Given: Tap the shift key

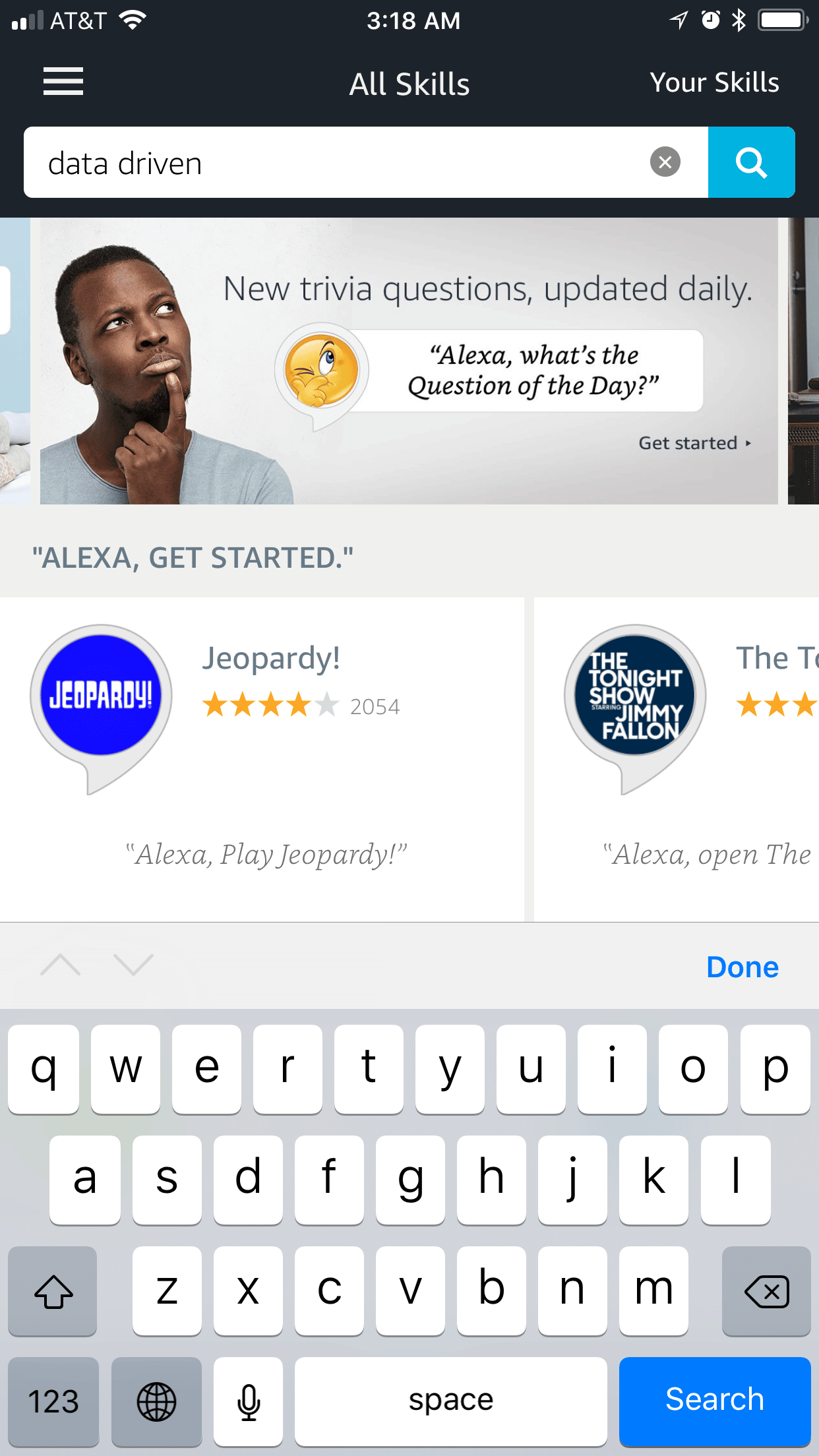Looking at the screenshot, I should click(53, 1290).
